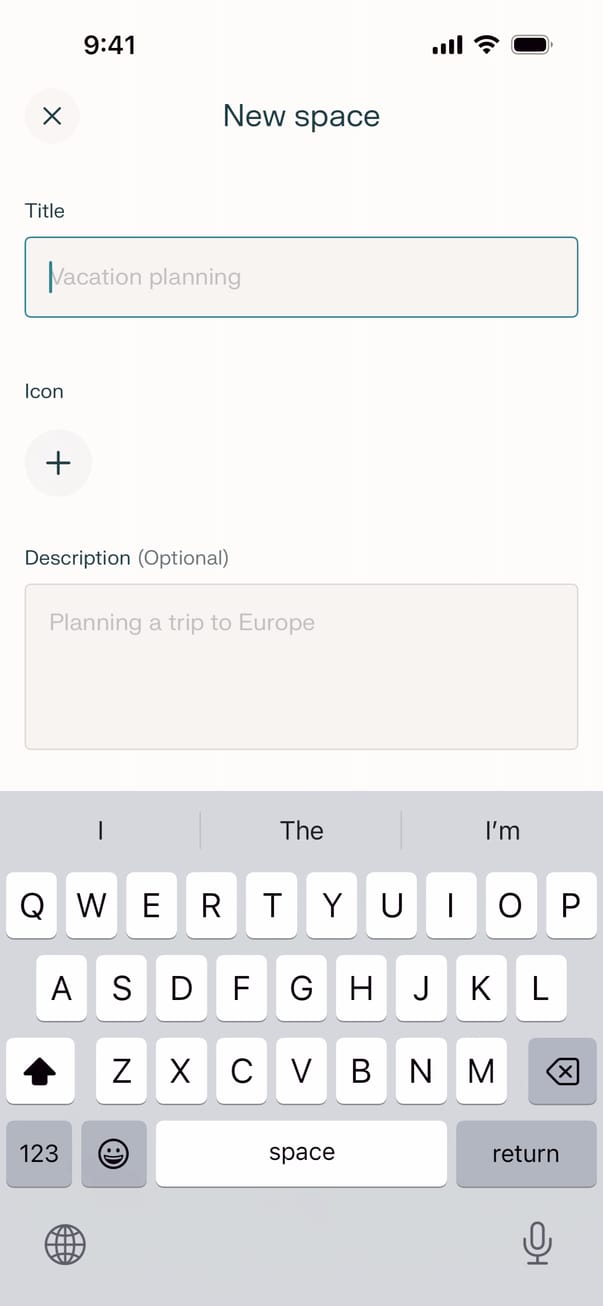This screenshot has width=603, height=1306.
Task: Toggle the shift key
Action: click(39, 1071)
